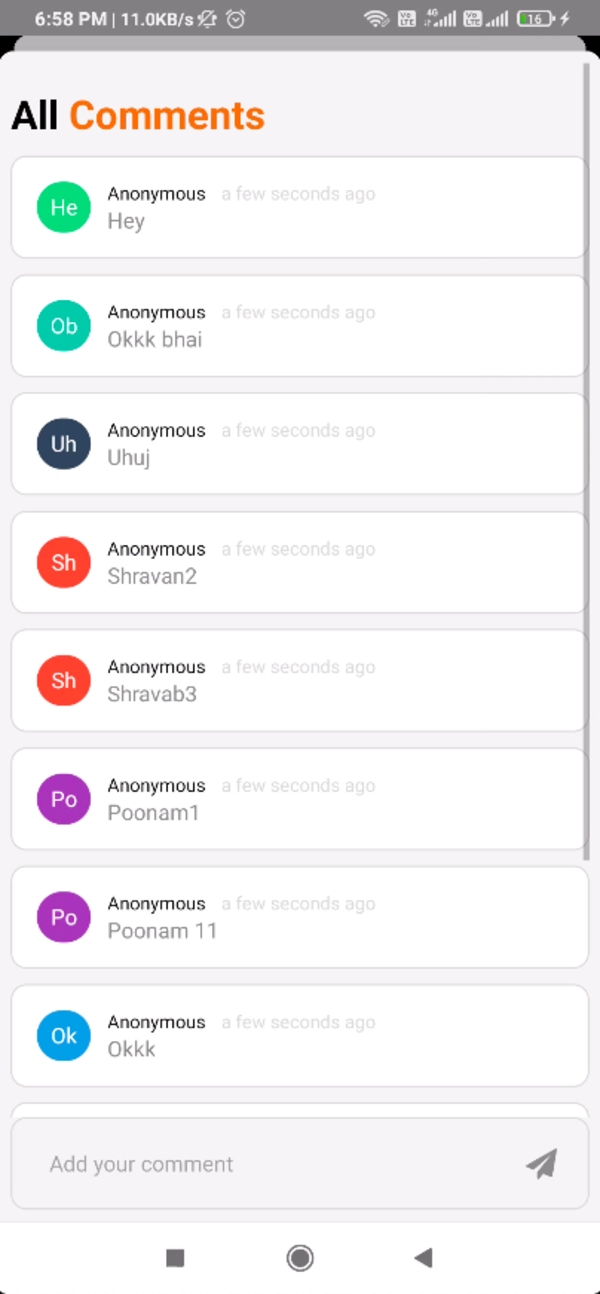Go back using system back button
600x1294 pixels.
point(423,1258)
